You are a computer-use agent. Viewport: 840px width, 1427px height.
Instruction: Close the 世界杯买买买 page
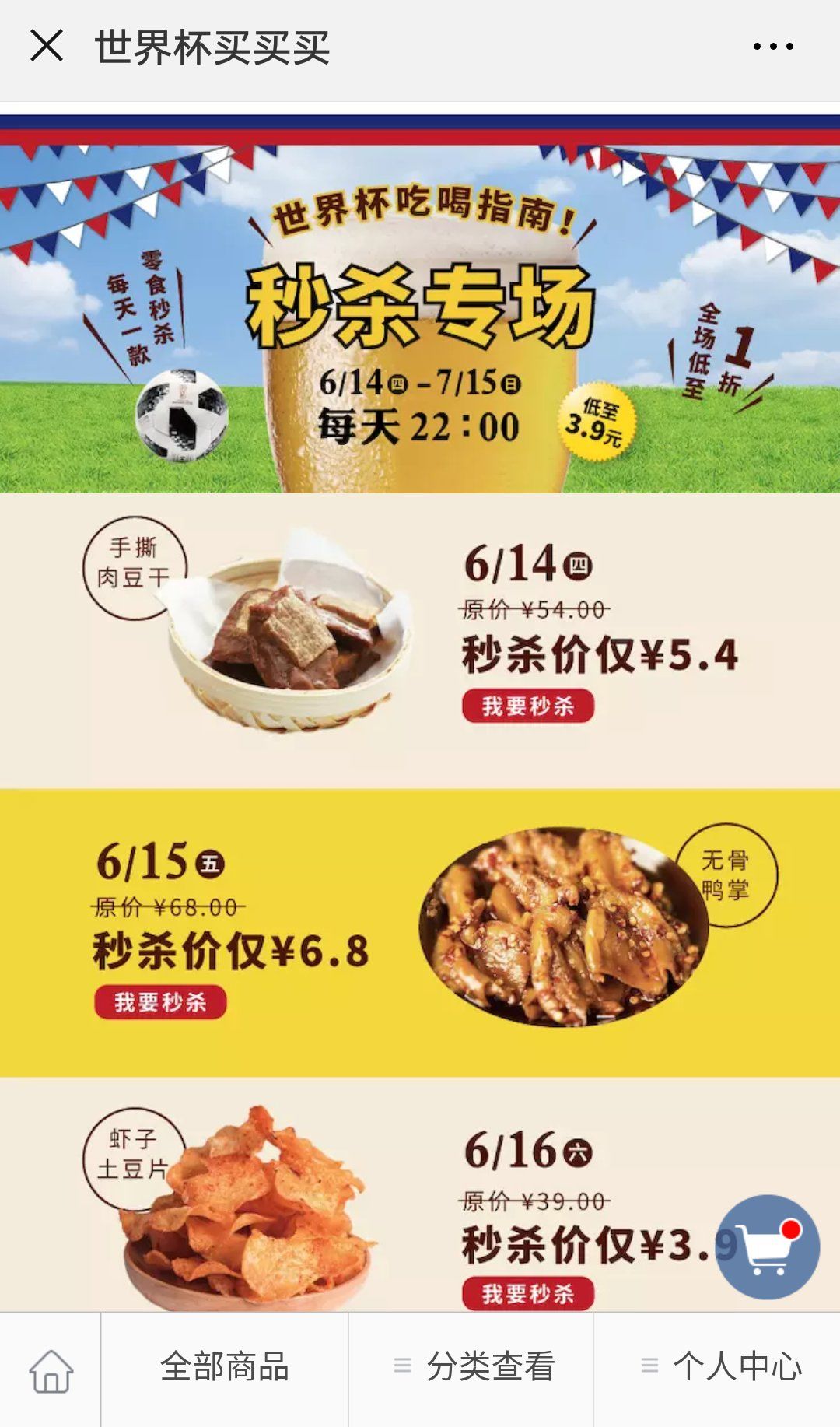47,46
